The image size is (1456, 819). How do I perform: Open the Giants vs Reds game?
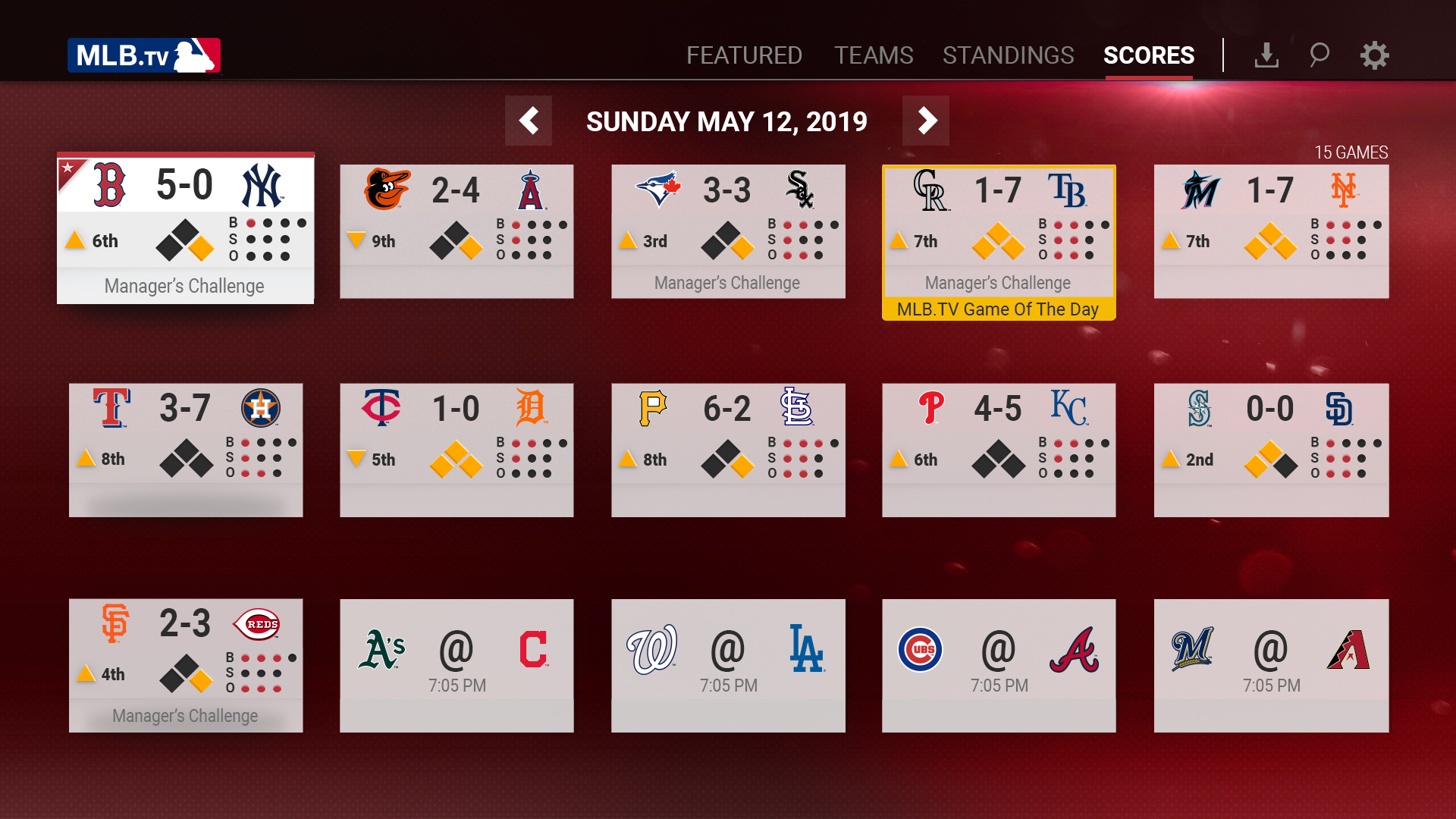[x=186, y=664]
